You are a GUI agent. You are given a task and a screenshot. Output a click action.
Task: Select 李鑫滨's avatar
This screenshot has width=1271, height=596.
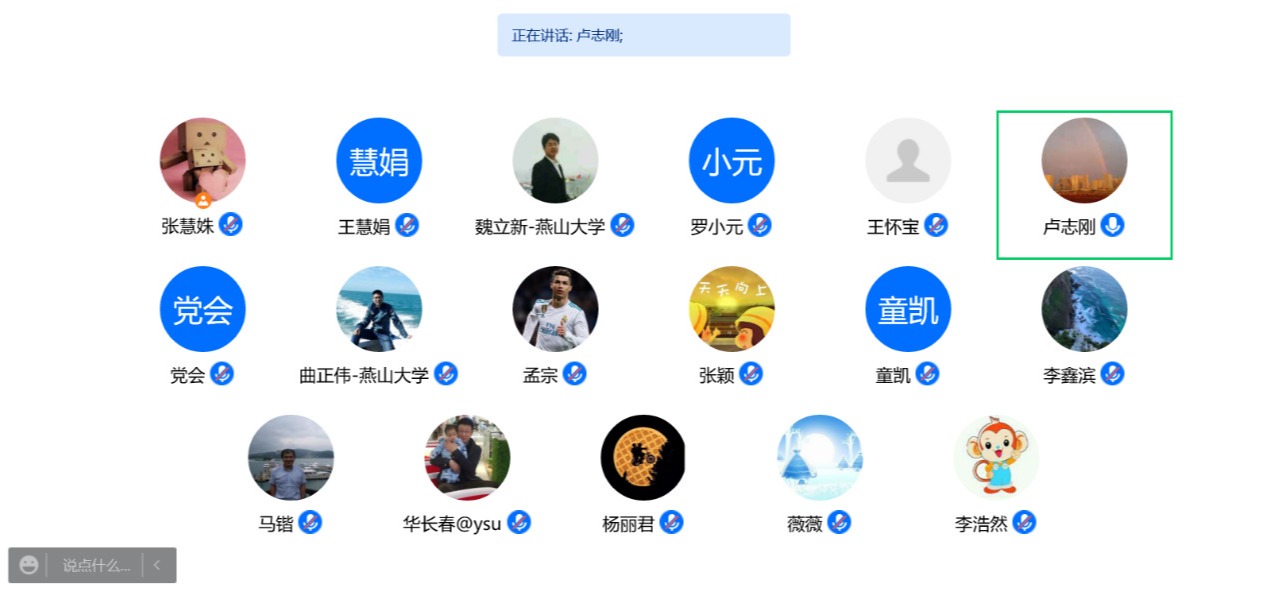coord(1084,309)
